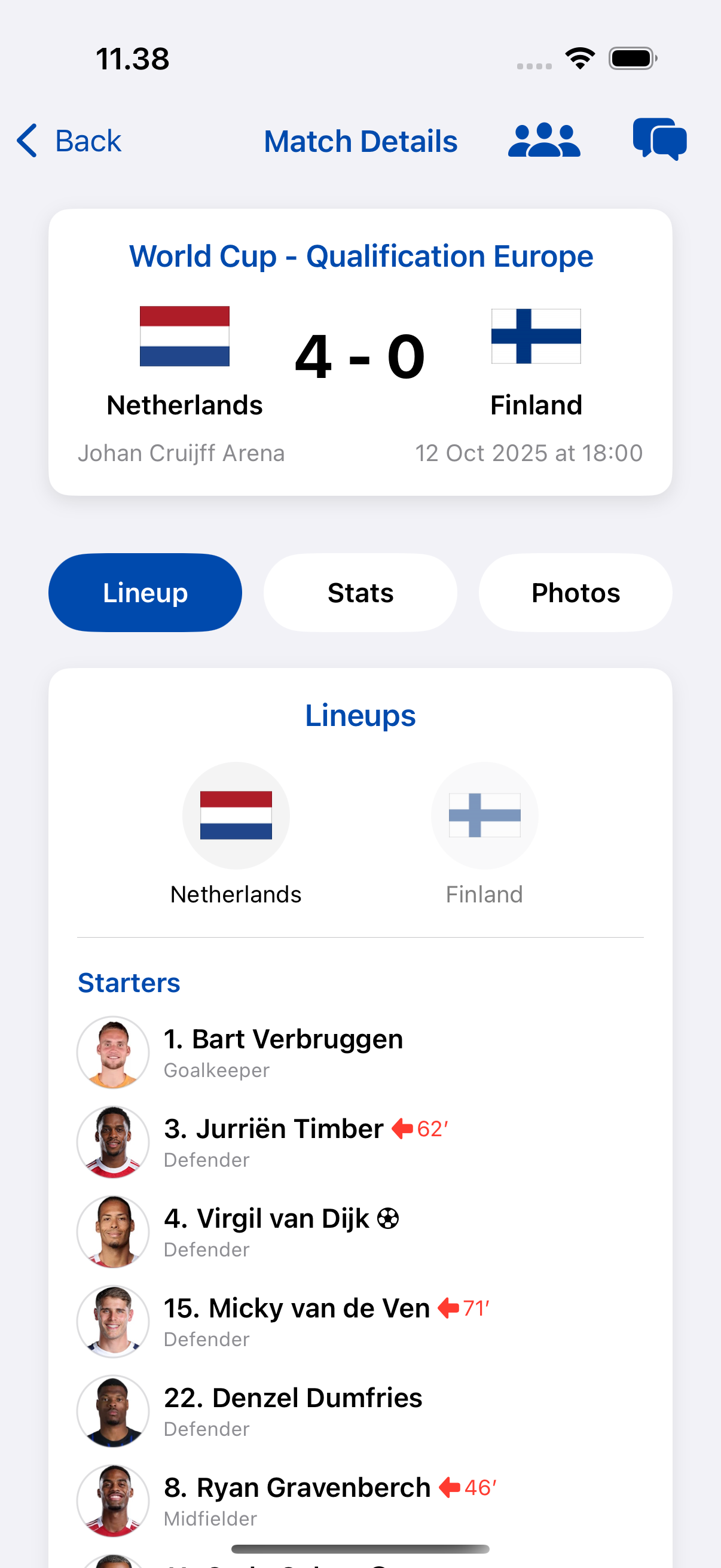Tap the back chevron arrow
This screenshot has width=721, height=1568.
pyautogui.click(x=26, y=141)
